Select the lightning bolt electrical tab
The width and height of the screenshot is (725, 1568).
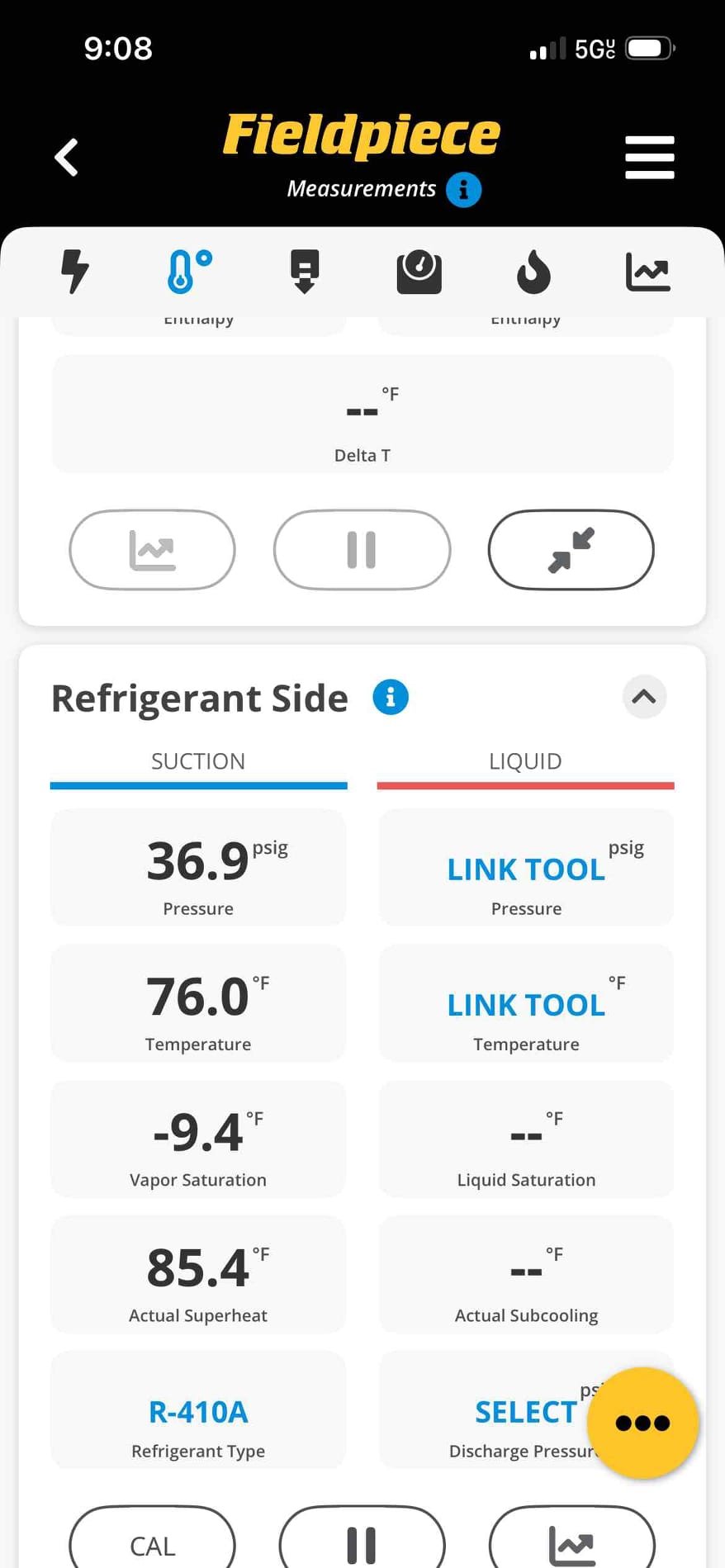click(75, 271)
